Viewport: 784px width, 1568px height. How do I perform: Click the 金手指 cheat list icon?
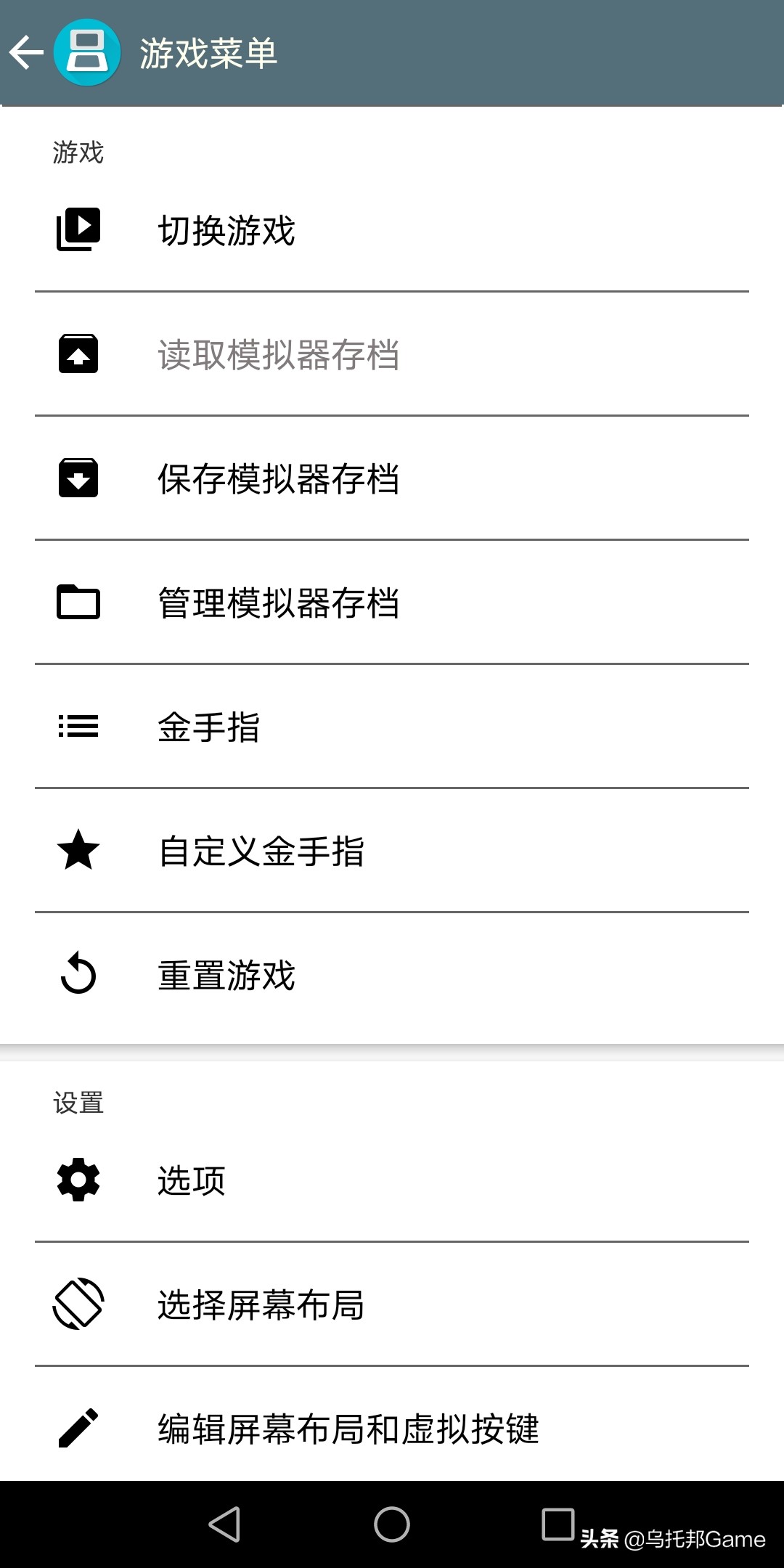click(x=78, y=726)
